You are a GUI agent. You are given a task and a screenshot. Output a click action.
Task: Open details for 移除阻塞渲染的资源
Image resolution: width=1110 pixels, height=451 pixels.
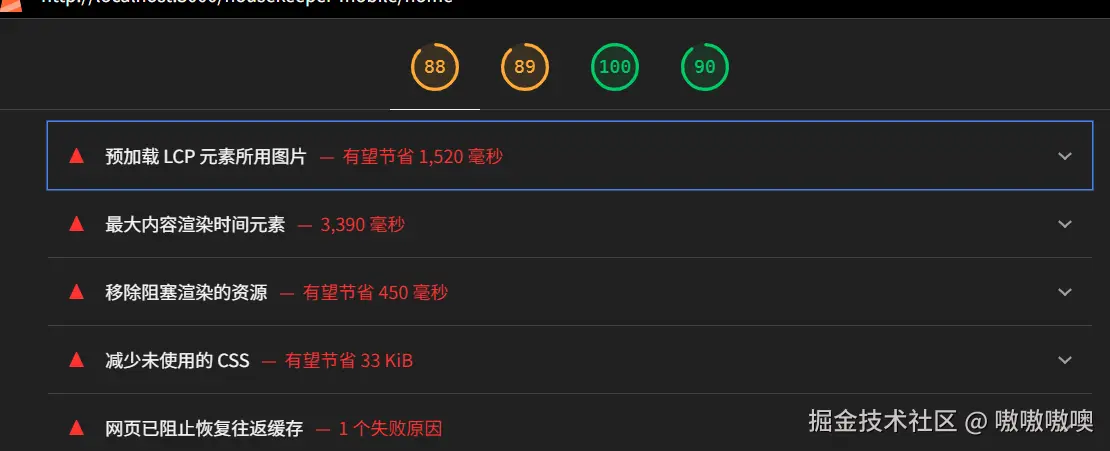tap(569, 293)
